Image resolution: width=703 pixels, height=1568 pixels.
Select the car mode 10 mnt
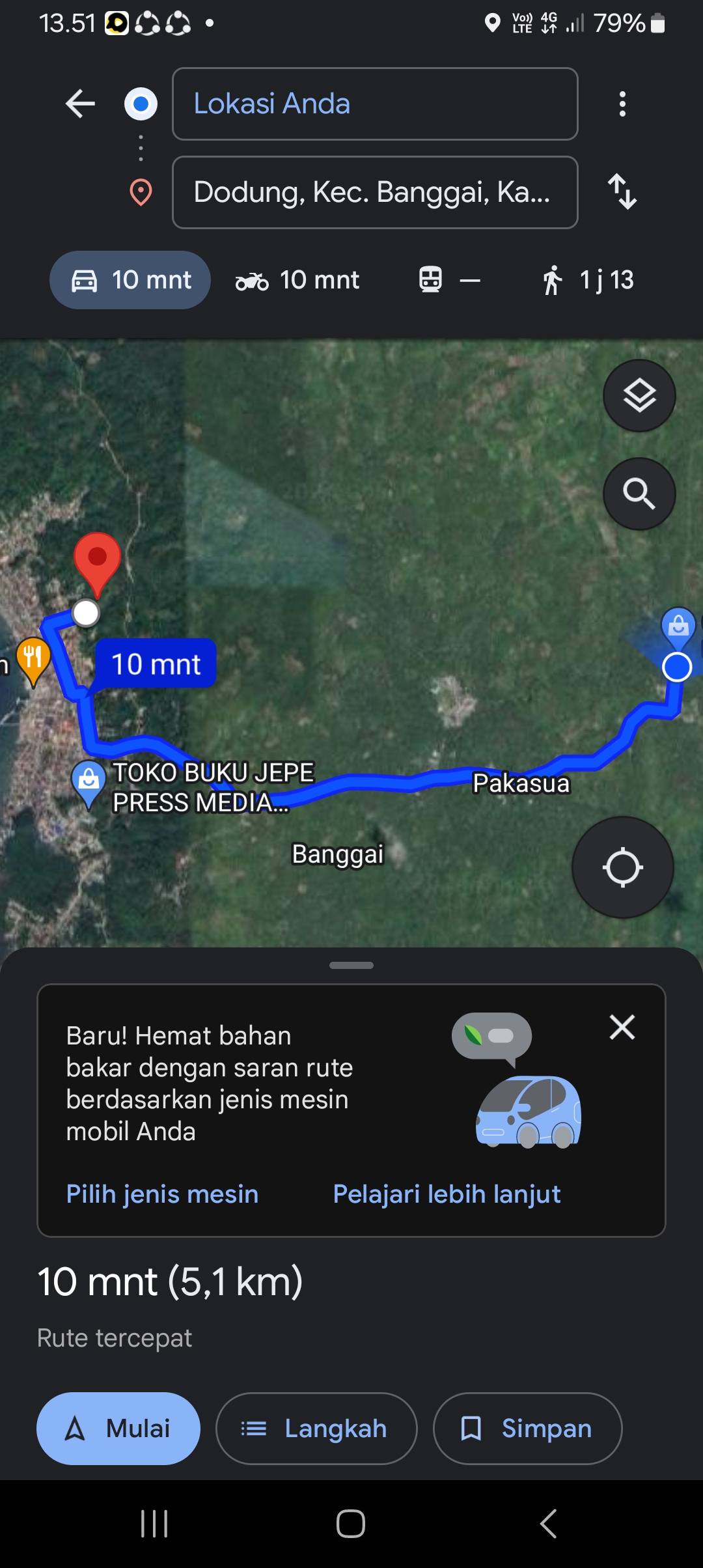pyautogui.click(x=130, y=280)
